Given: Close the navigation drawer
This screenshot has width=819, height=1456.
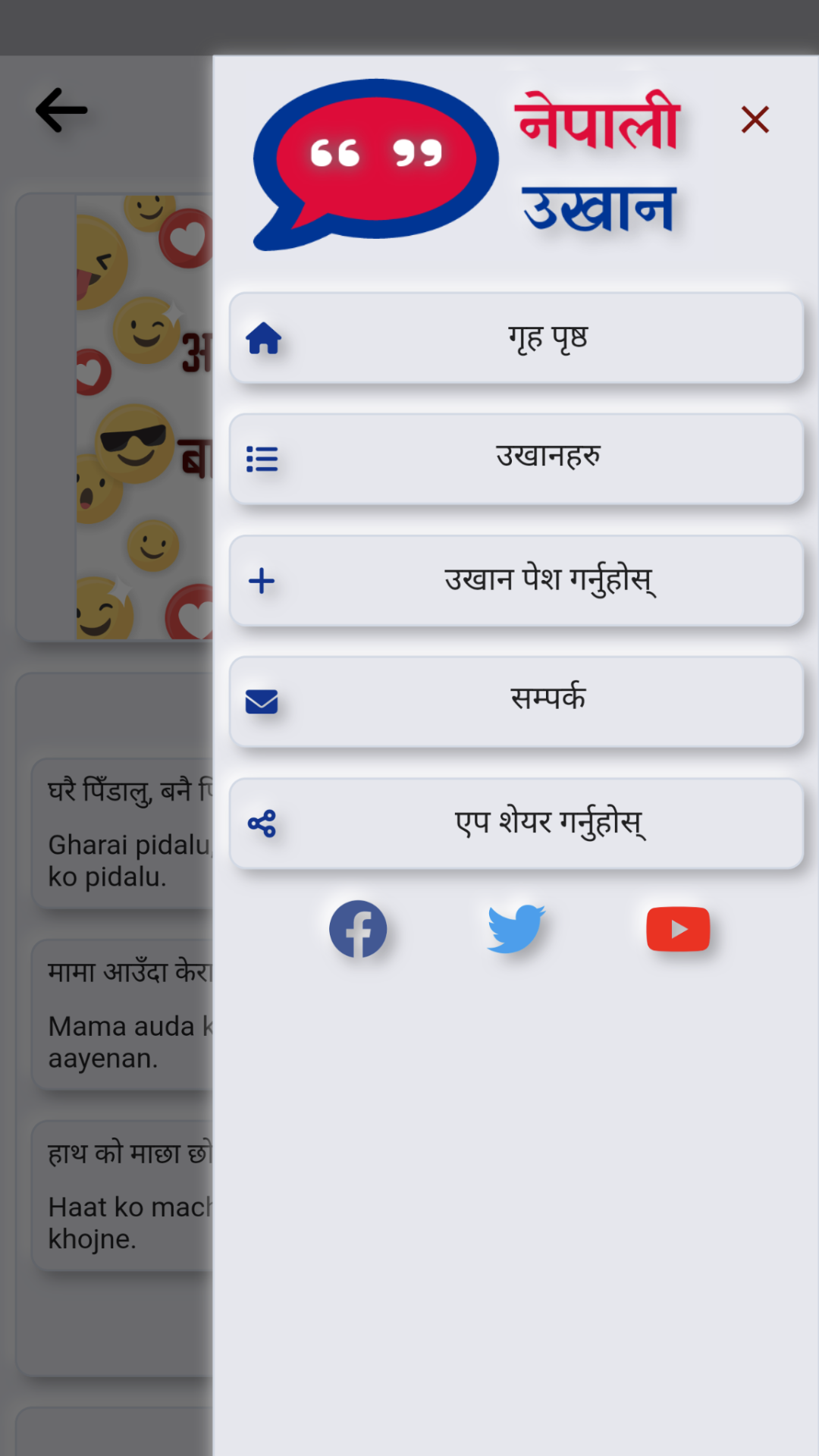Looking at the screenshot, I should tap(755, 120).
